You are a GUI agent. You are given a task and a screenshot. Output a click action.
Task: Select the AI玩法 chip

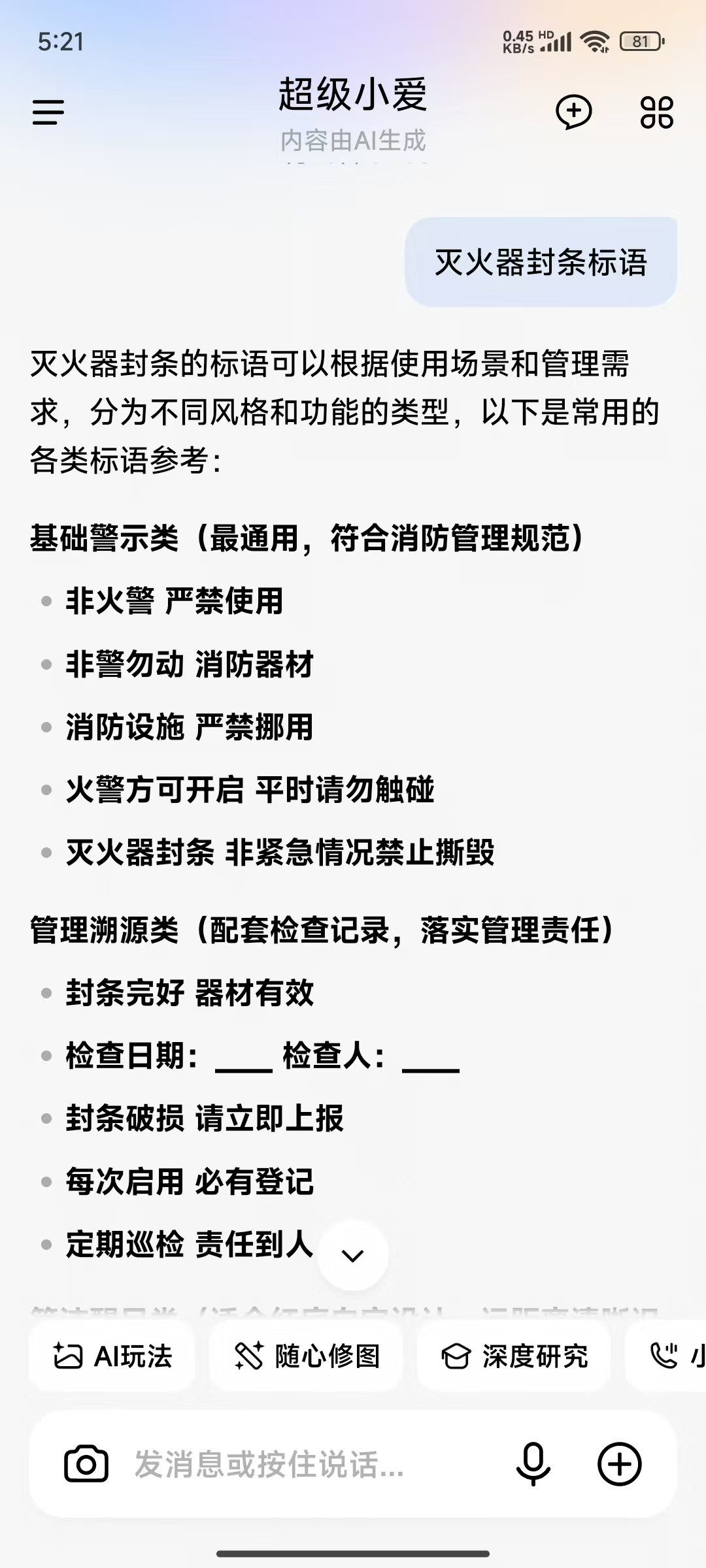[x=112, y=1356]
